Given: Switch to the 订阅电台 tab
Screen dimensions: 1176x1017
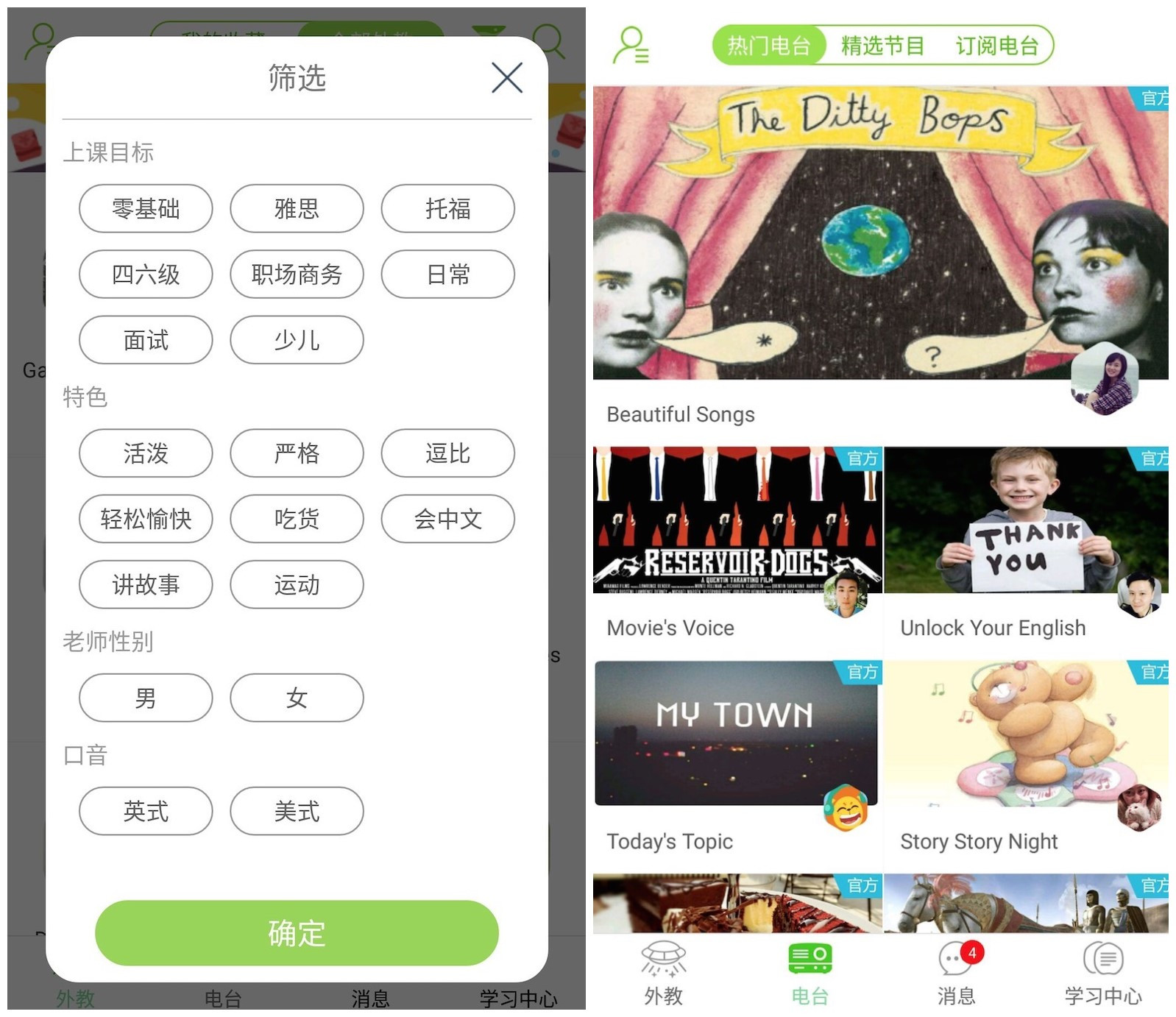Looking at the screenshot, I should [x=996, y=46].
